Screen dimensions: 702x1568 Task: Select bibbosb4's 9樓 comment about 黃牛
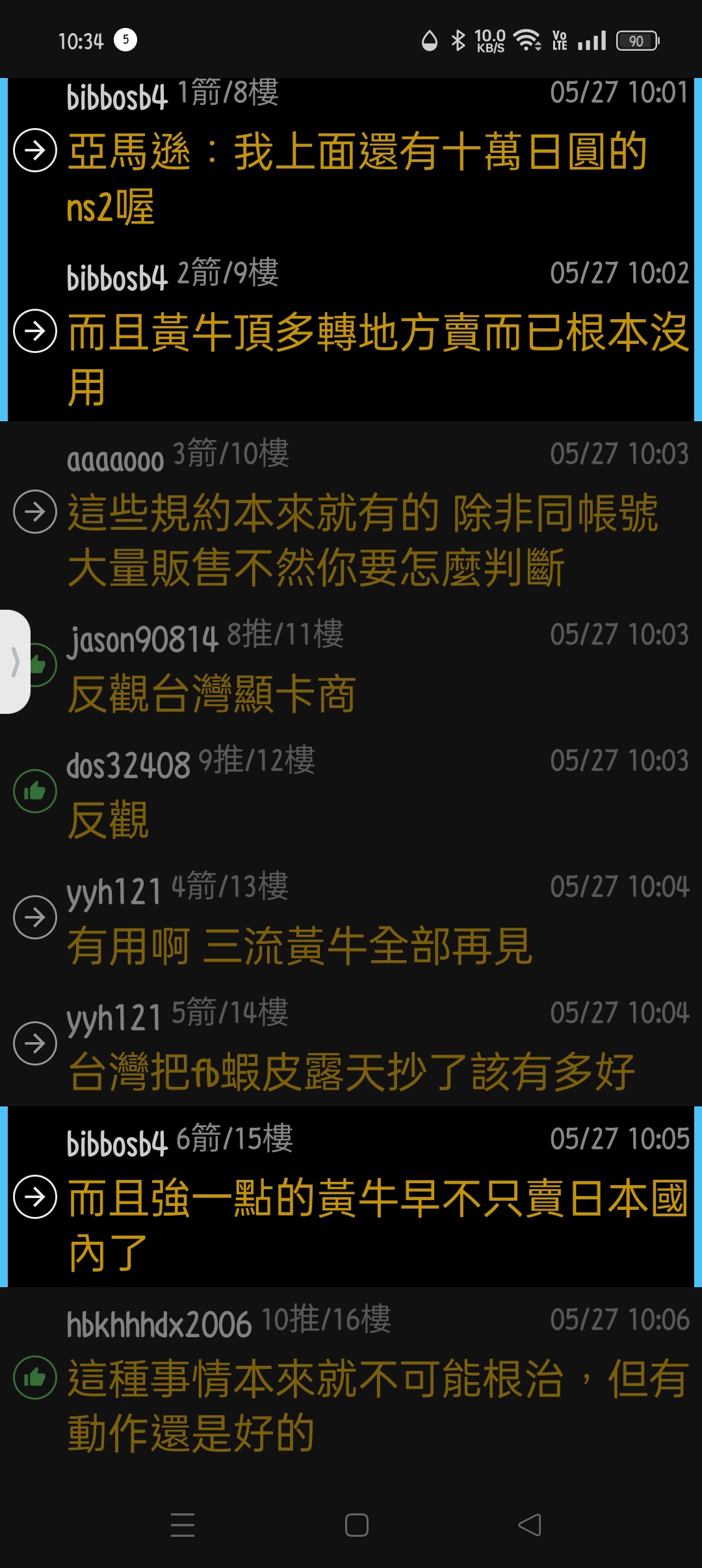tap(351, 331)
